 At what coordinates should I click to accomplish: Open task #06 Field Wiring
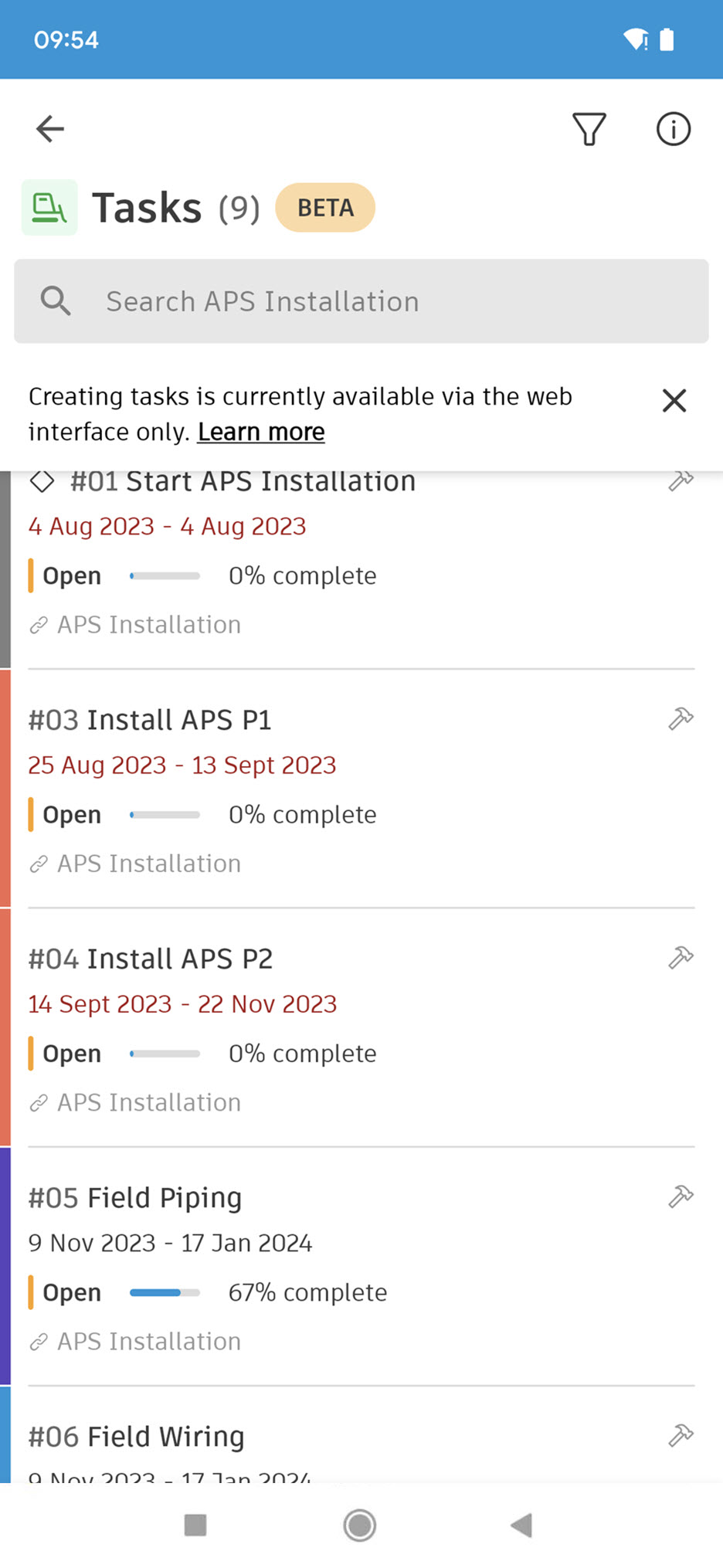137,1436
